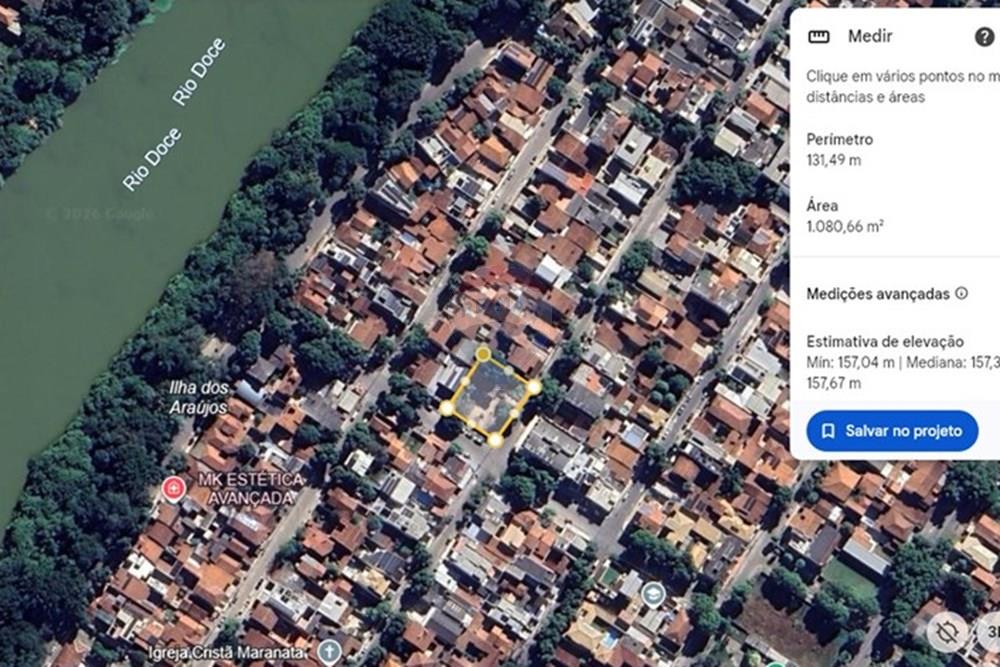Open Igreja Cristã Maranata place marker
Screen dimensions: 1000x667
[x=329, y=653]
